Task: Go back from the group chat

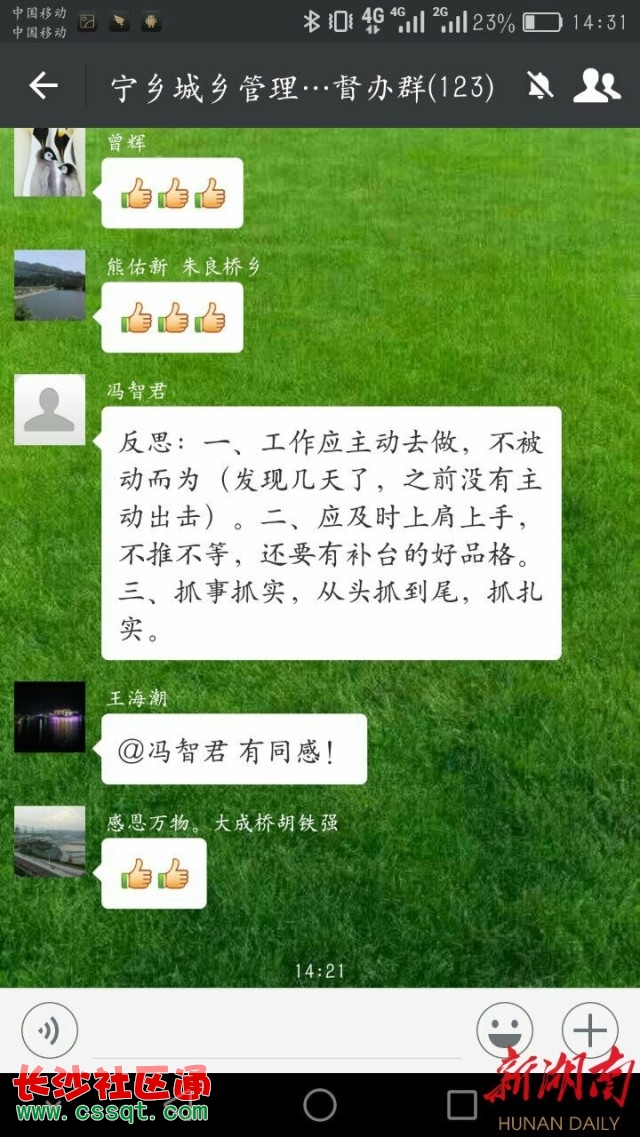Action: (x=43, y=86)
